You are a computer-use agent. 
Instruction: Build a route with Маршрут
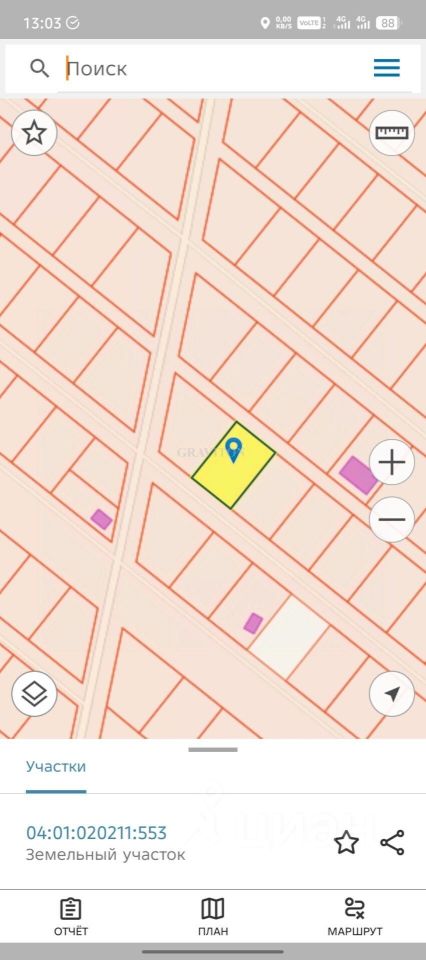tap(355, 917)
